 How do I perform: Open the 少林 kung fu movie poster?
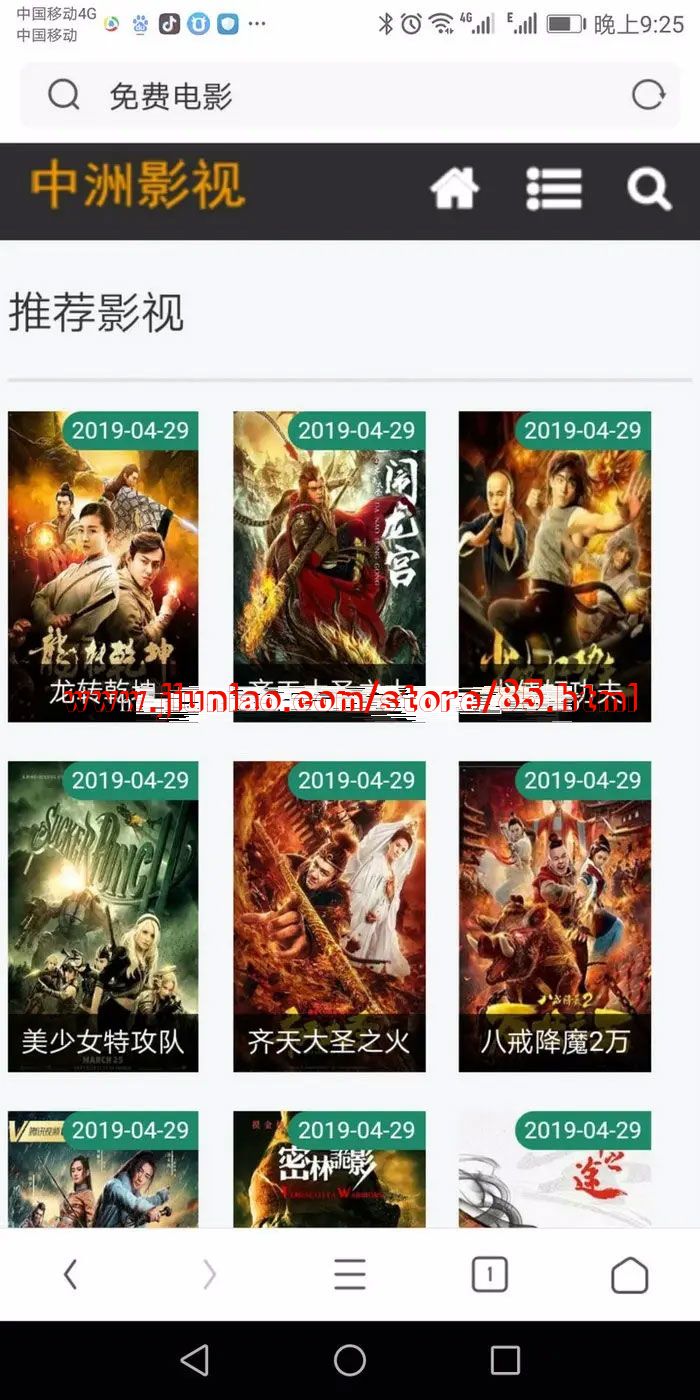point(555,565)
